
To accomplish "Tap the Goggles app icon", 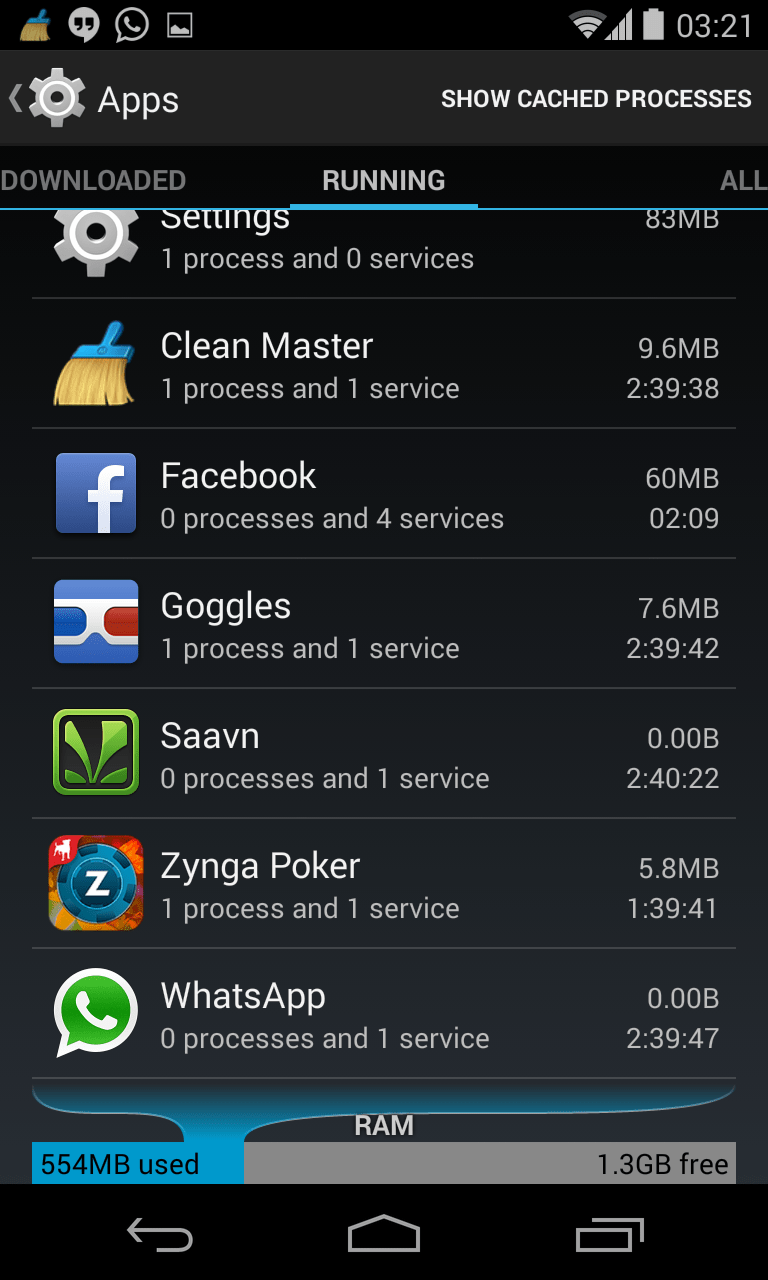I will point(95,622).
